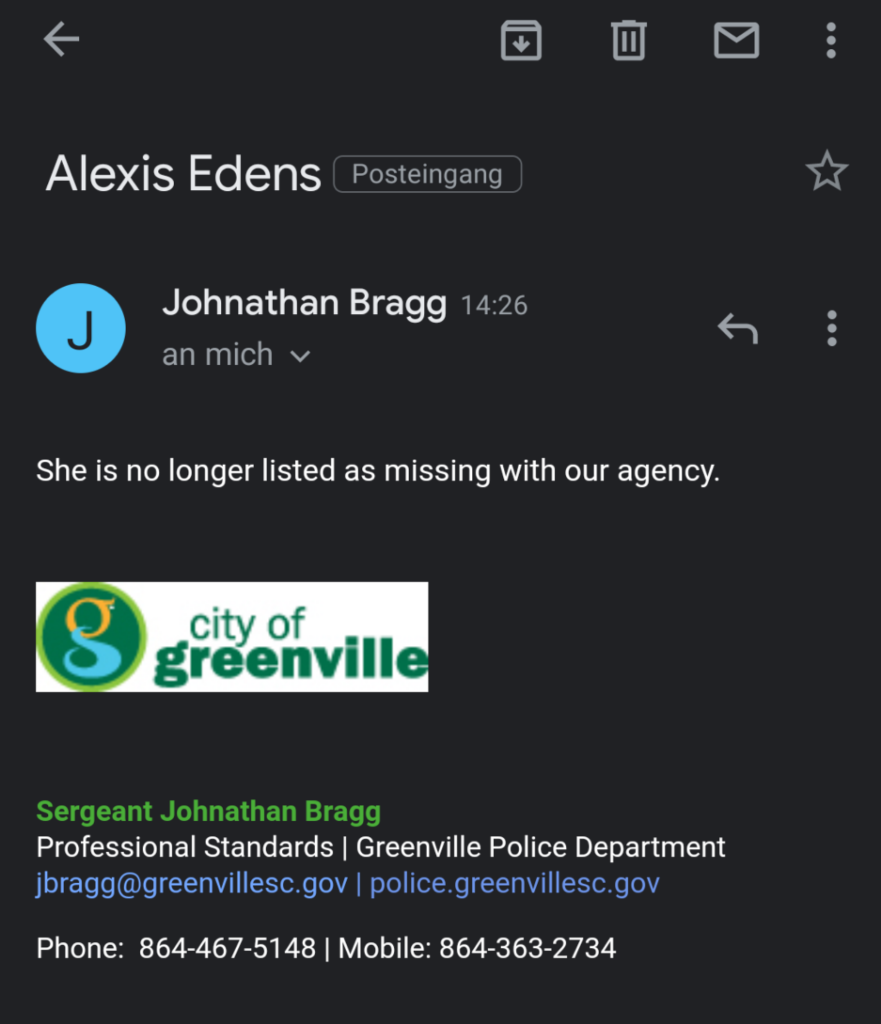Open Johnathan Bragg's sender avatar
This screenshot has width=881, height=1024.
click(x=80, y=328)
